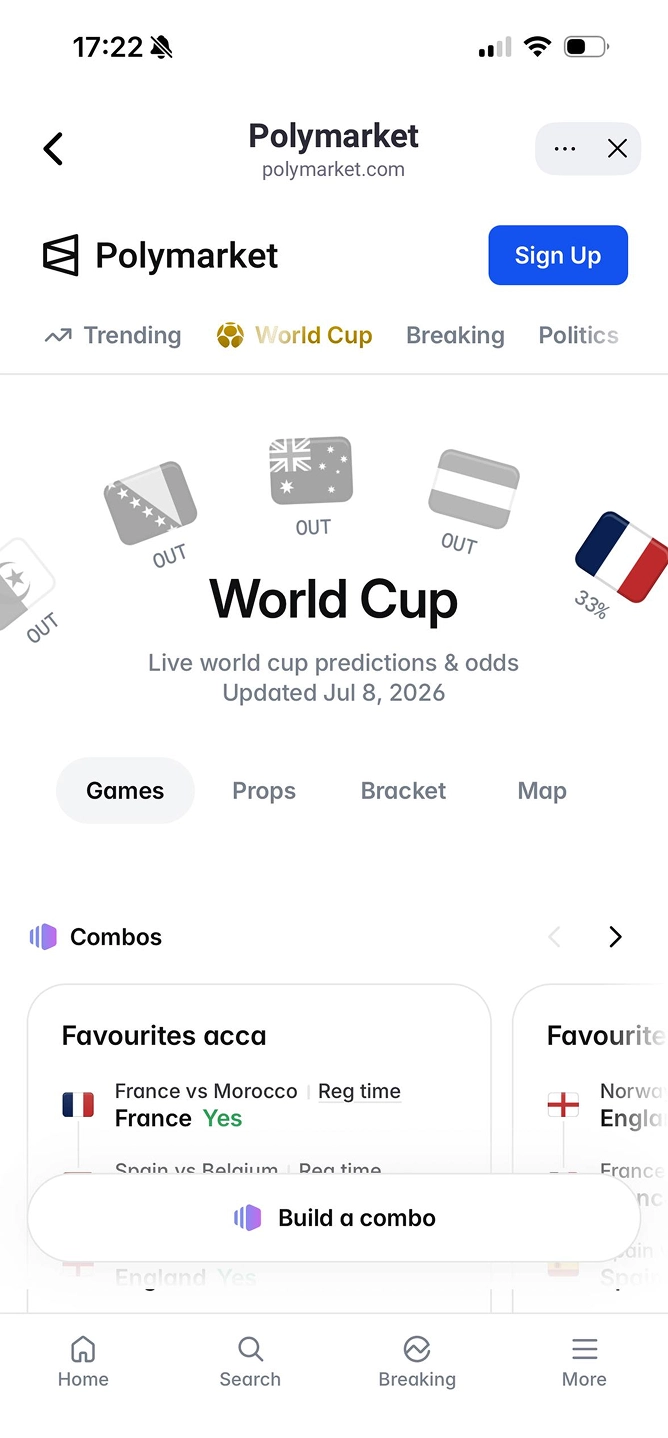Viewport: 668px width, 1438px height.
Task: Switch to the Props segment
Action: tap(264, 791)
